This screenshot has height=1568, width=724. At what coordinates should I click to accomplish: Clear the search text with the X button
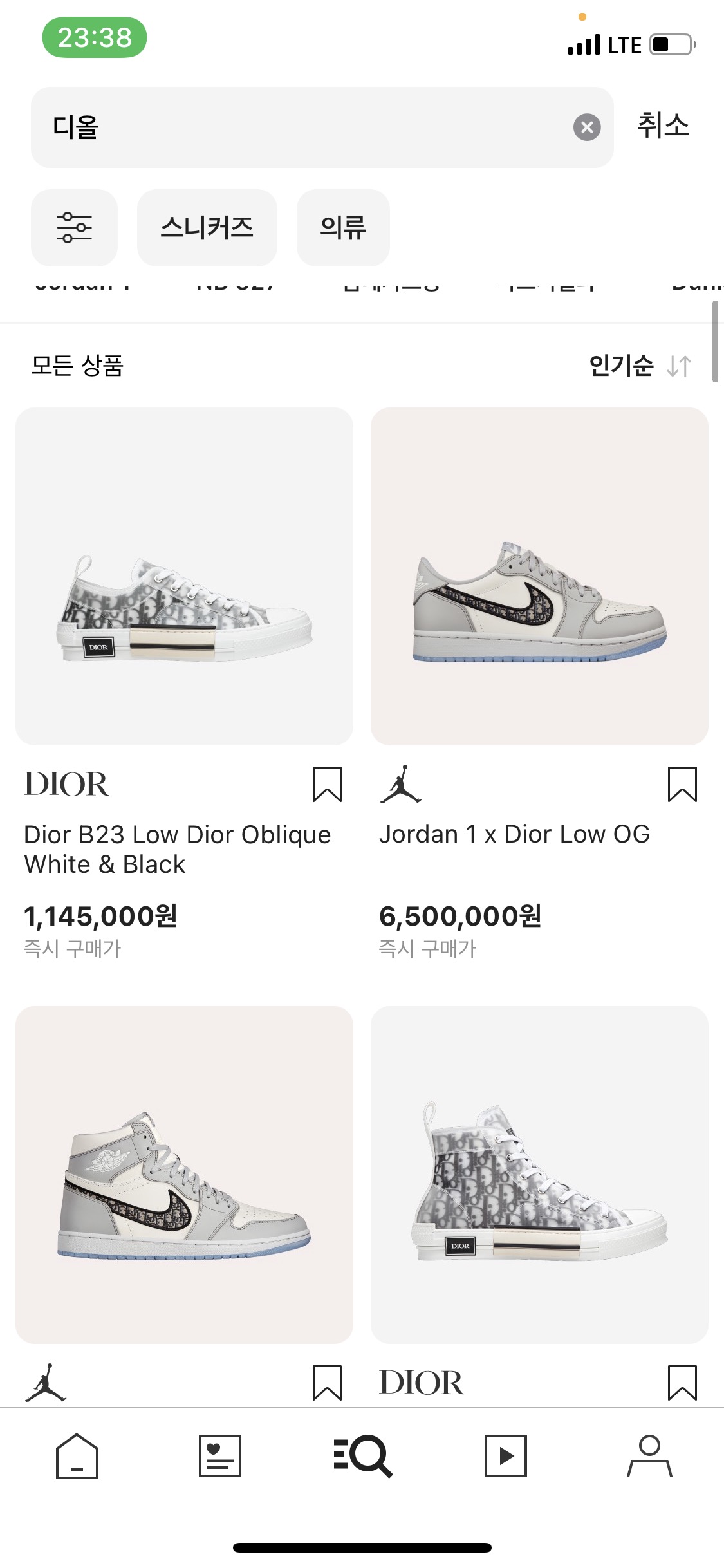pos(587,127)
